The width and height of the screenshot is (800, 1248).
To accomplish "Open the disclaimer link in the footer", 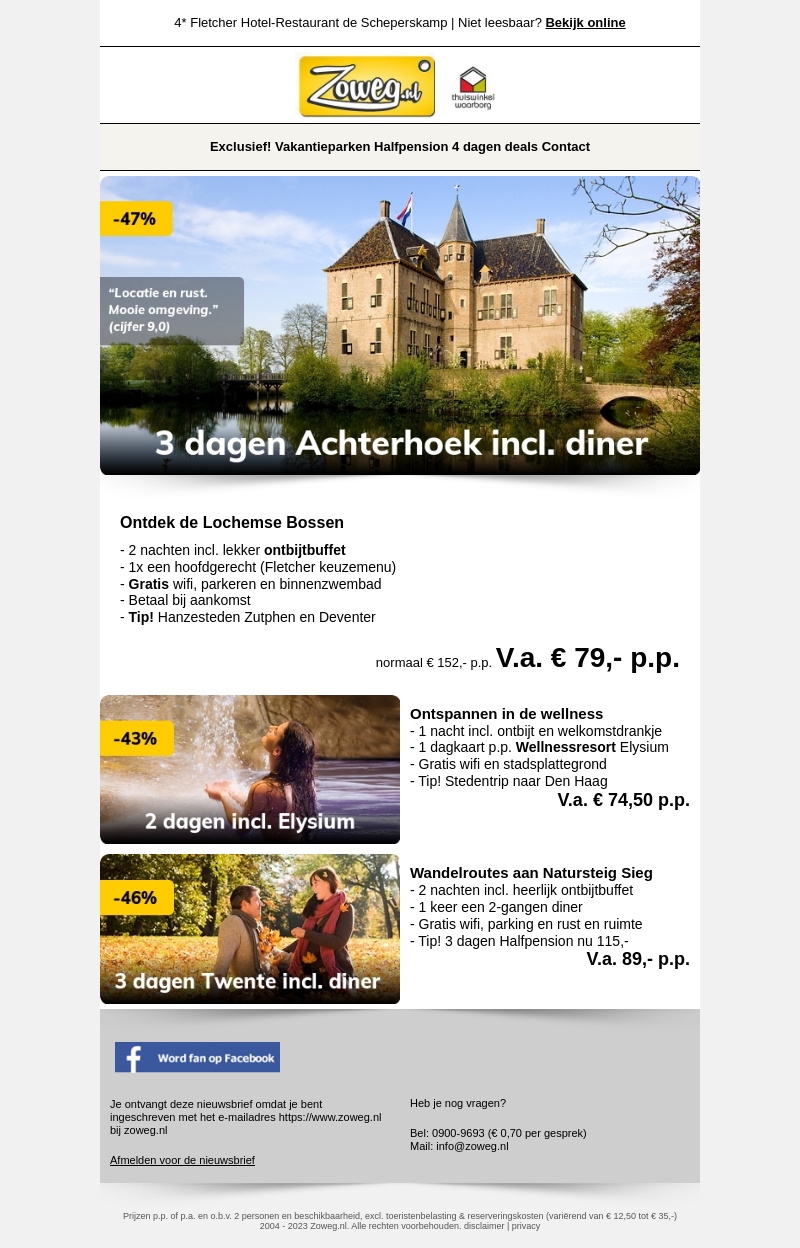I will point(484,1226).
